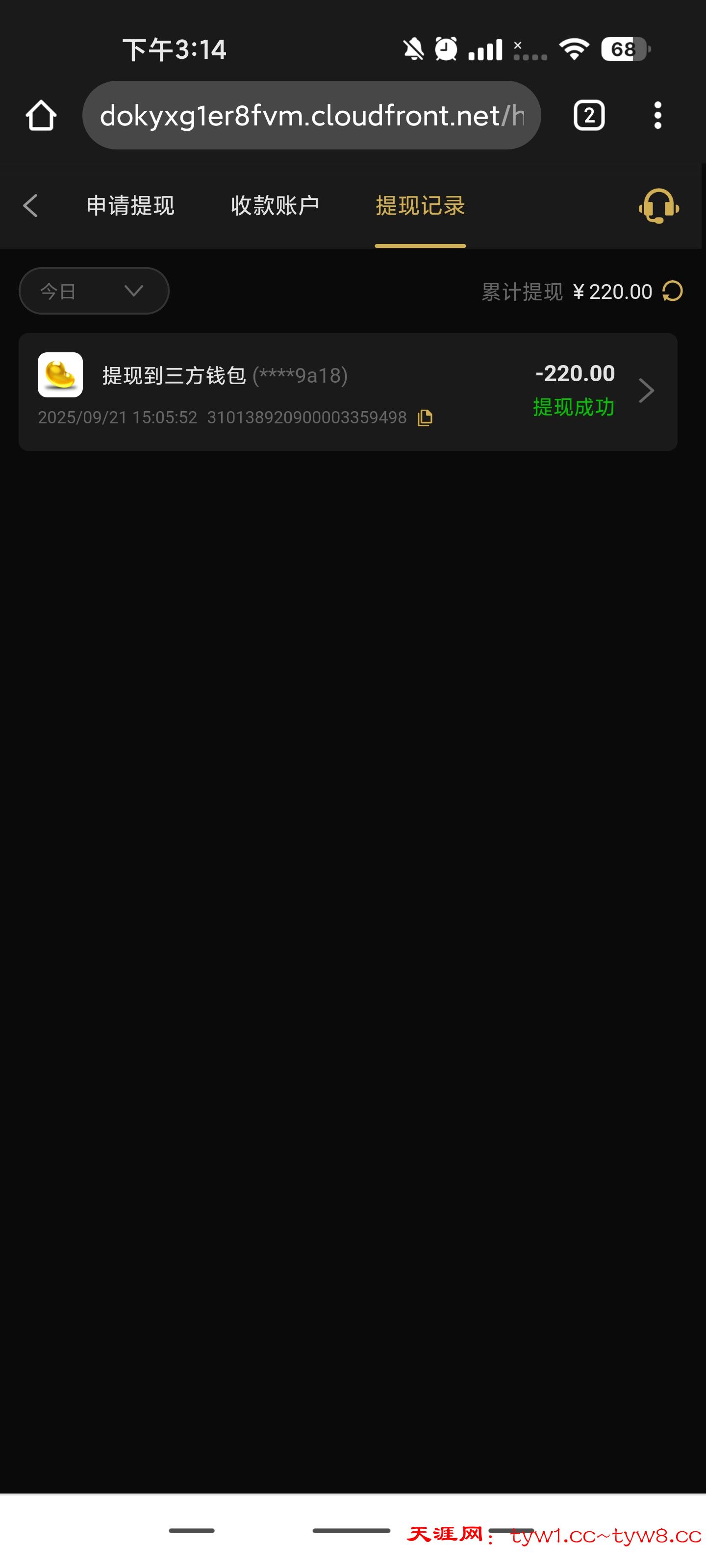Switch to the 申请提现 tab
This screenshot has width=706, height=1568.
(x=130, y=206)
